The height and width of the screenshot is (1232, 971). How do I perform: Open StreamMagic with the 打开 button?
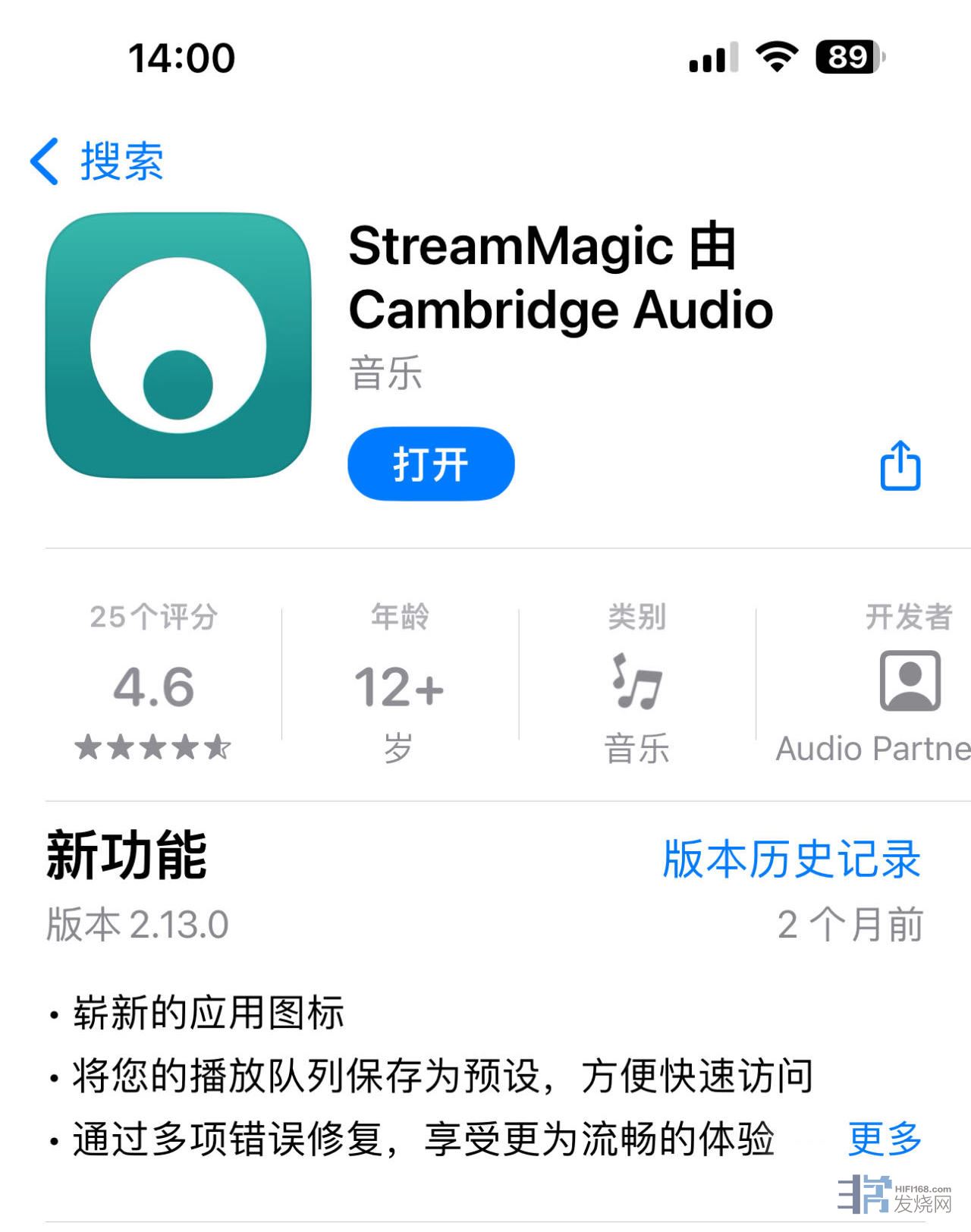tap(431, 464)
